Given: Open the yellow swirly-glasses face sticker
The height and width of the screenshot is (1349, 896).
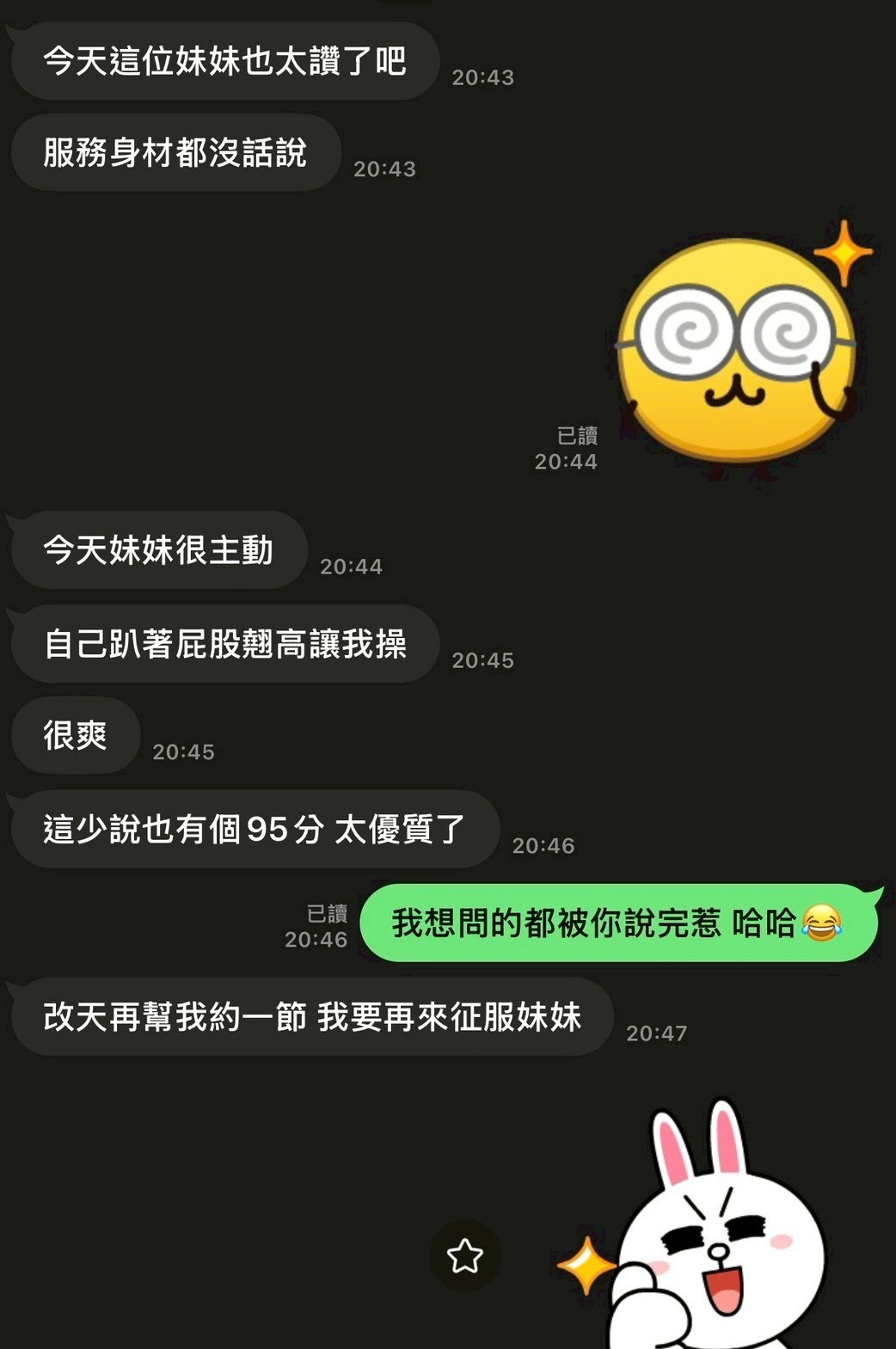Looking at the screenshot, I should (738, 353).
